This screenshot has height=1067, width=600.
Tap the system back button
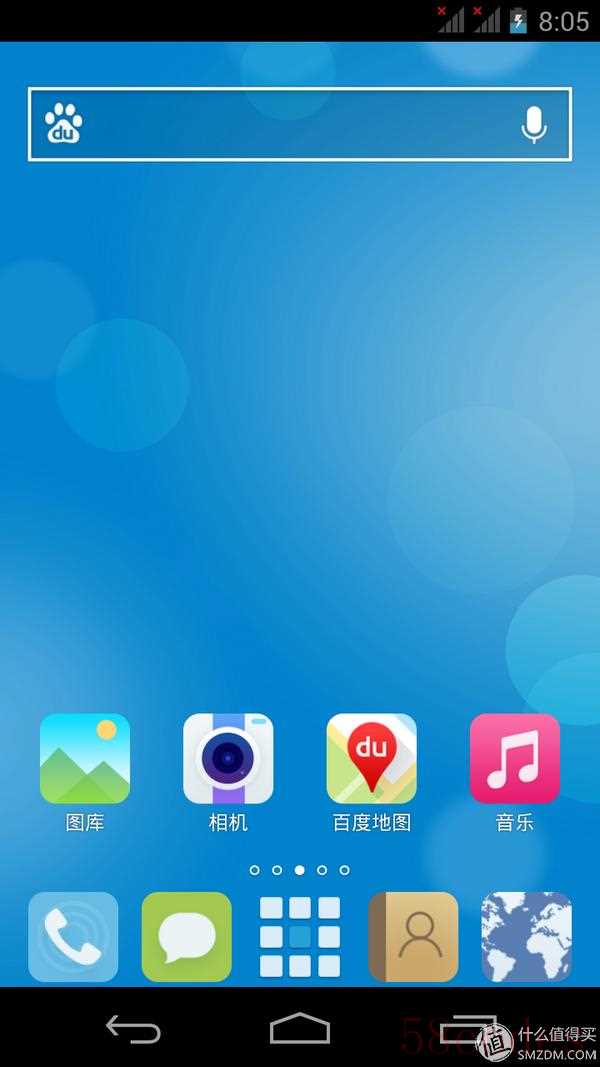coord(133,1029)
